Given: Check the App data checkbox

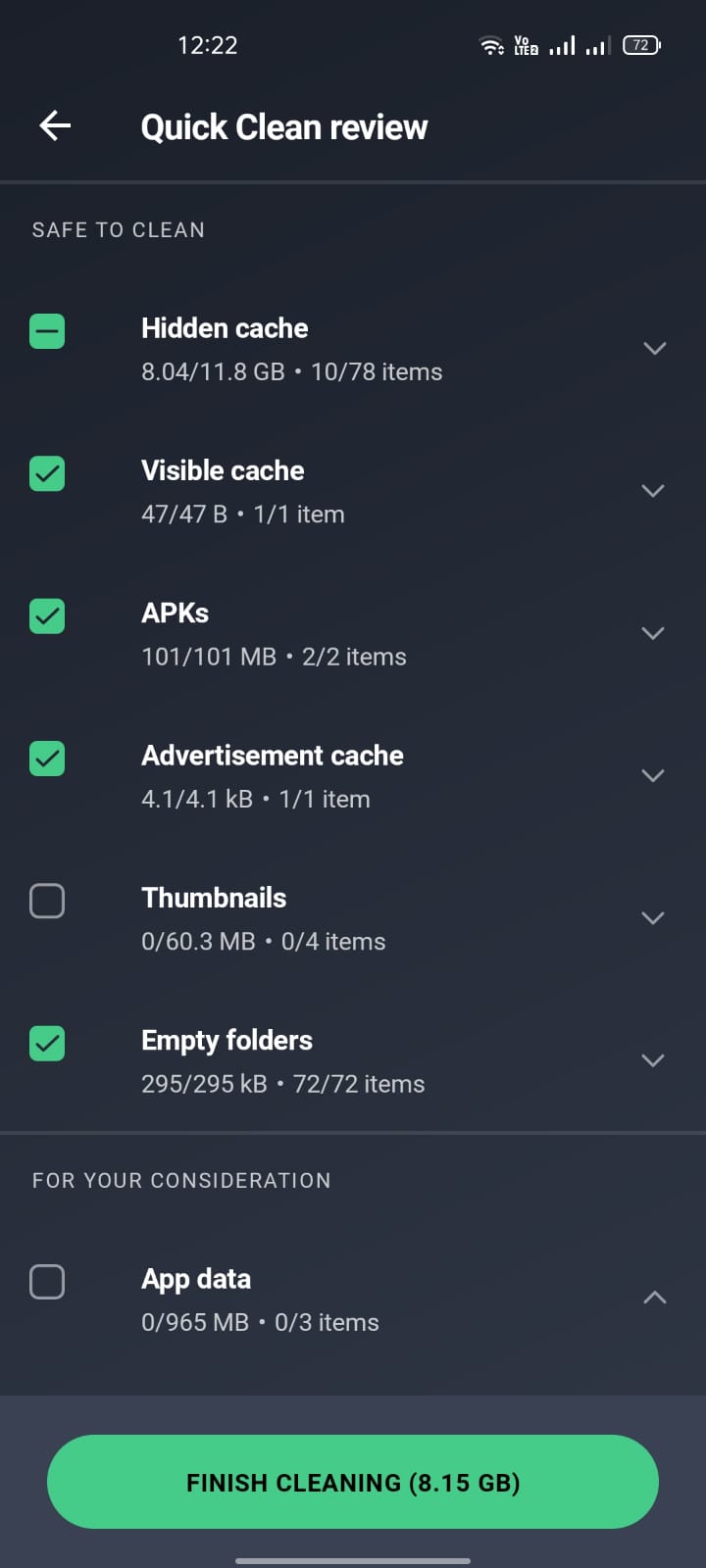Looking at the screenshot, I should click(47, 1282).
